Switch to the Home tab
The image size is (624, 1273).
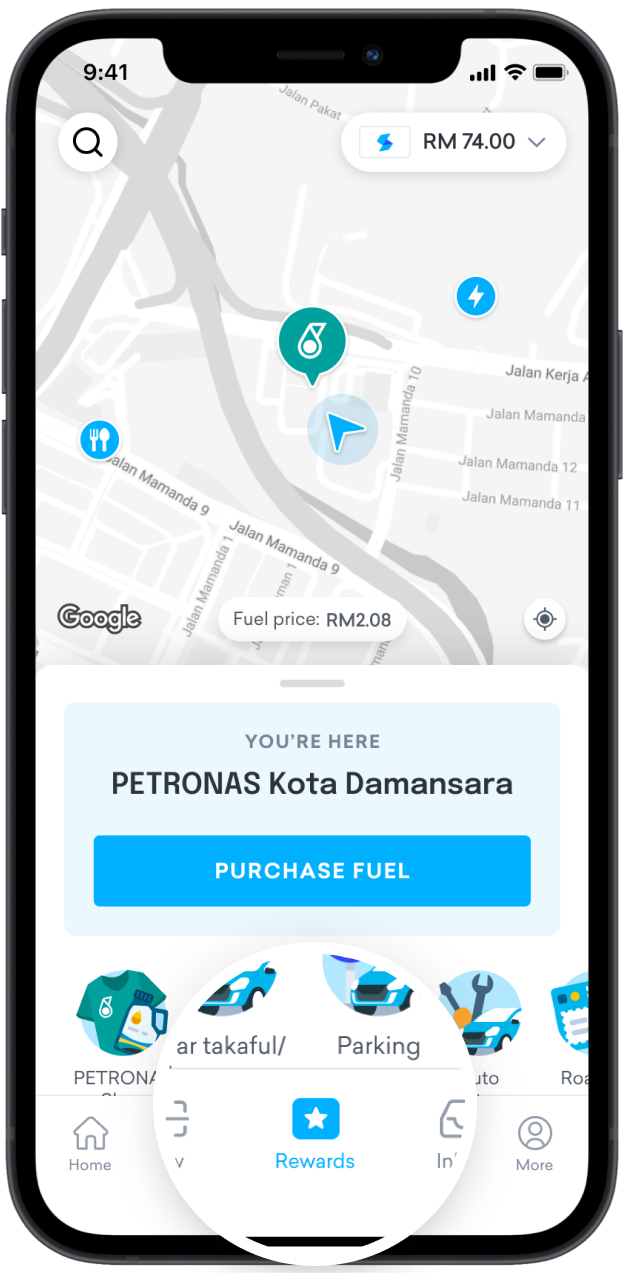(90, 1144)
